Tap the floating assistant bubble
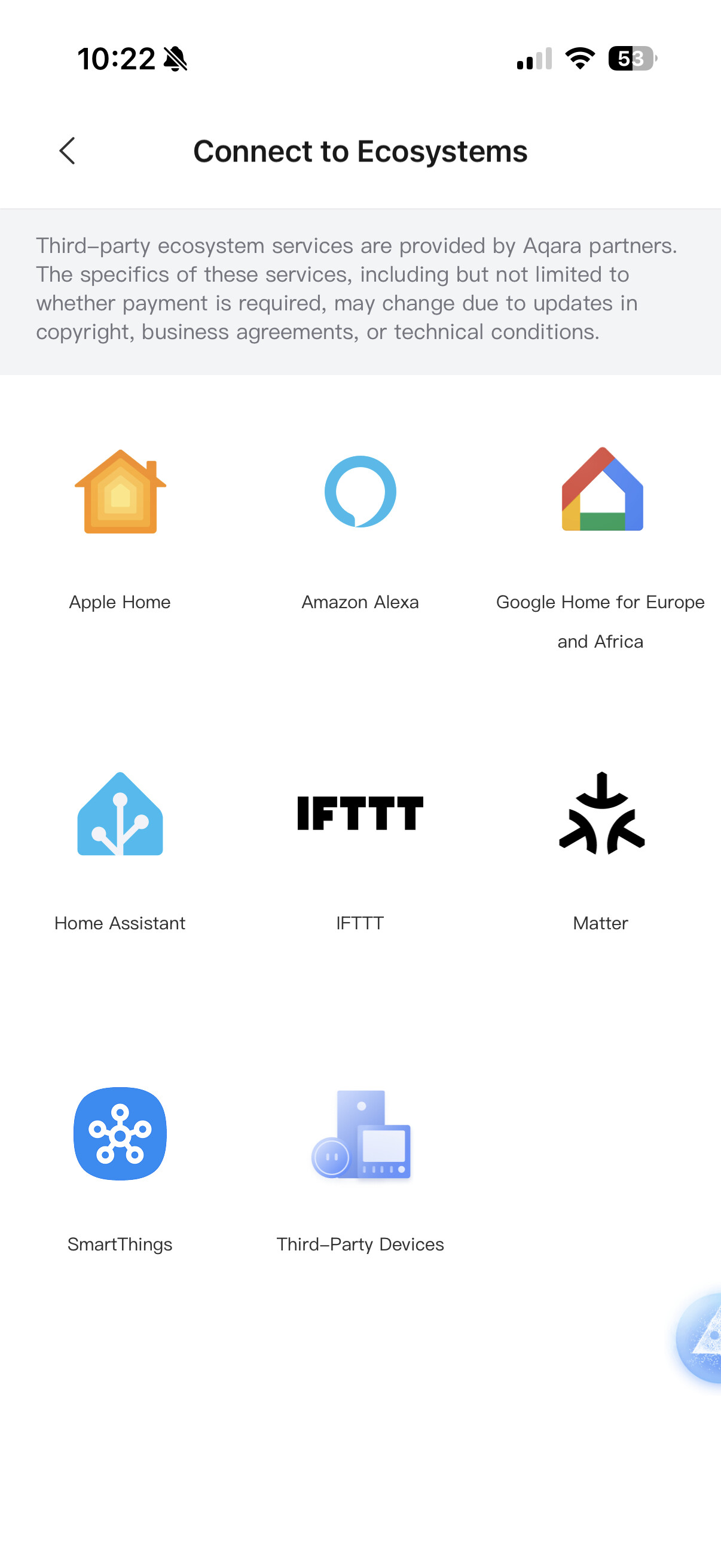Image resolution: width=721 pixels, height=1568 pixels. 702,1338
